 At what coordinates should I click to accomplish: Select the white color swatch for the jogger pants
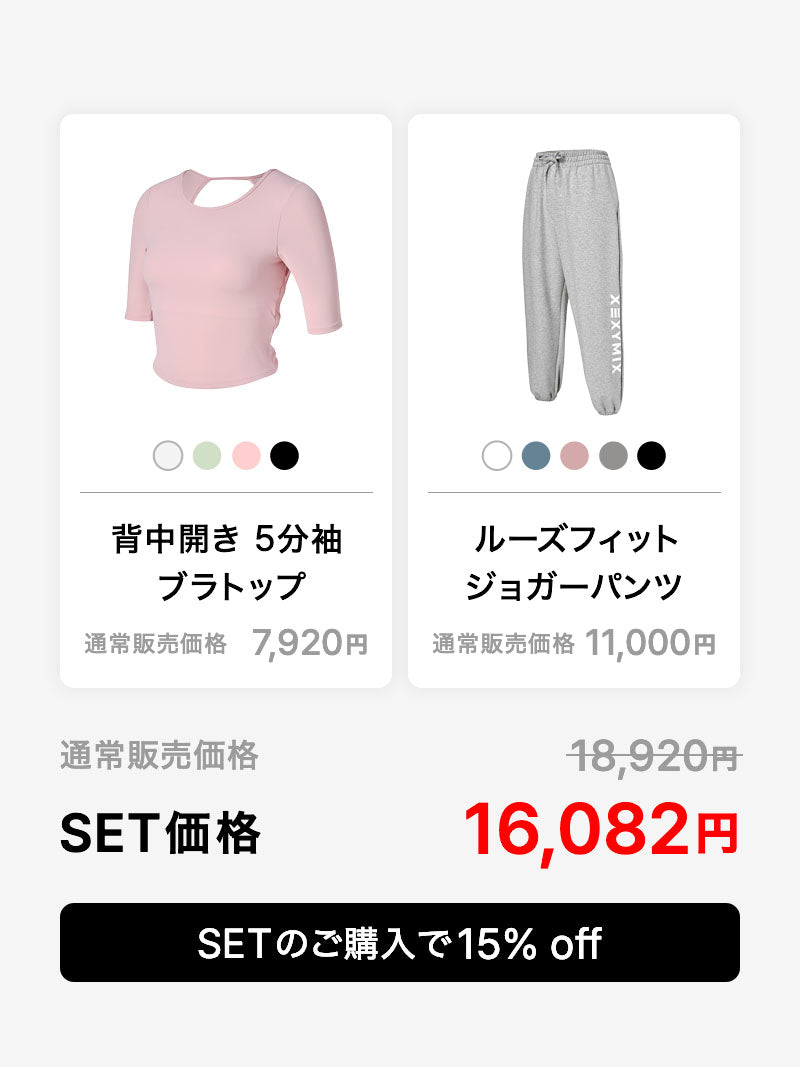pos(497,456)
